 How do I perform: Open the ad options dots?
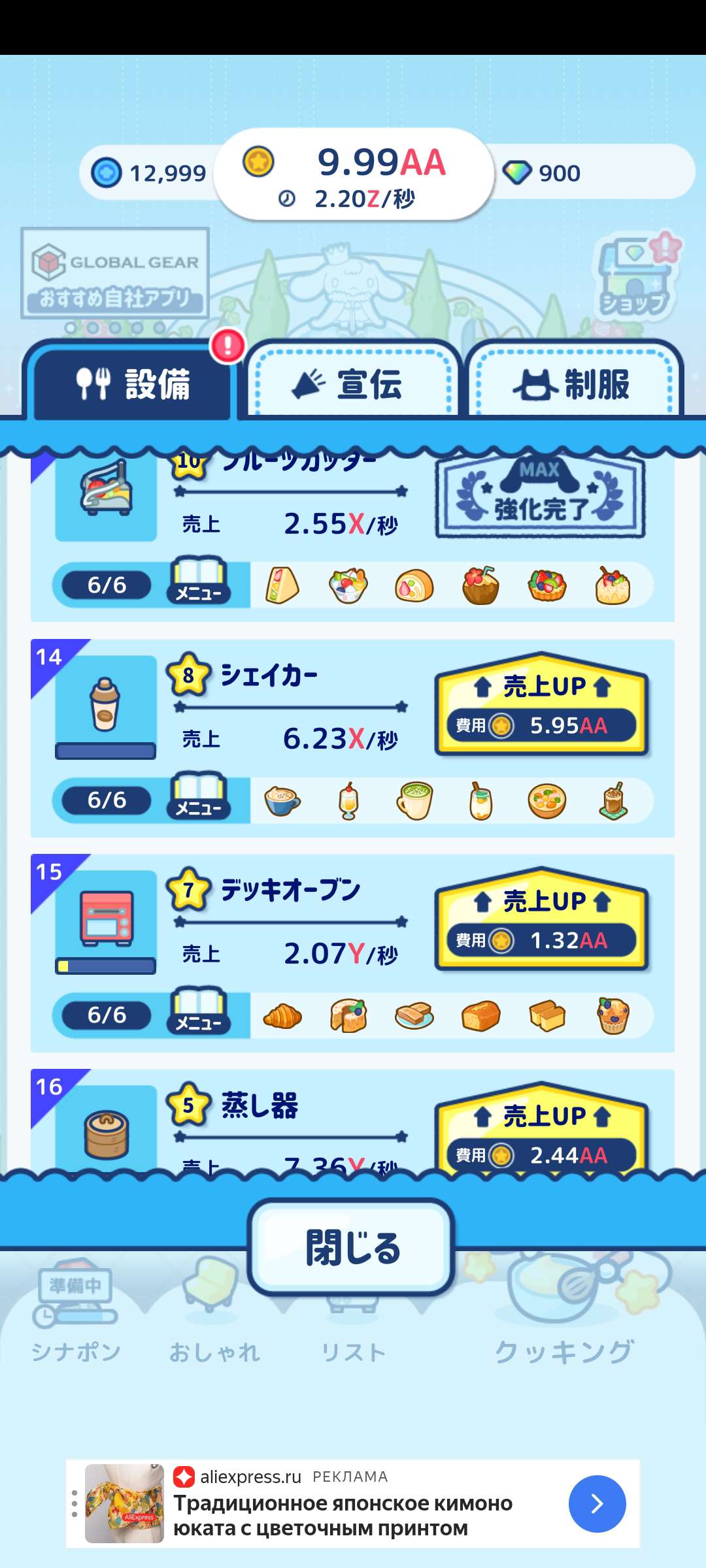(75, 1503)
